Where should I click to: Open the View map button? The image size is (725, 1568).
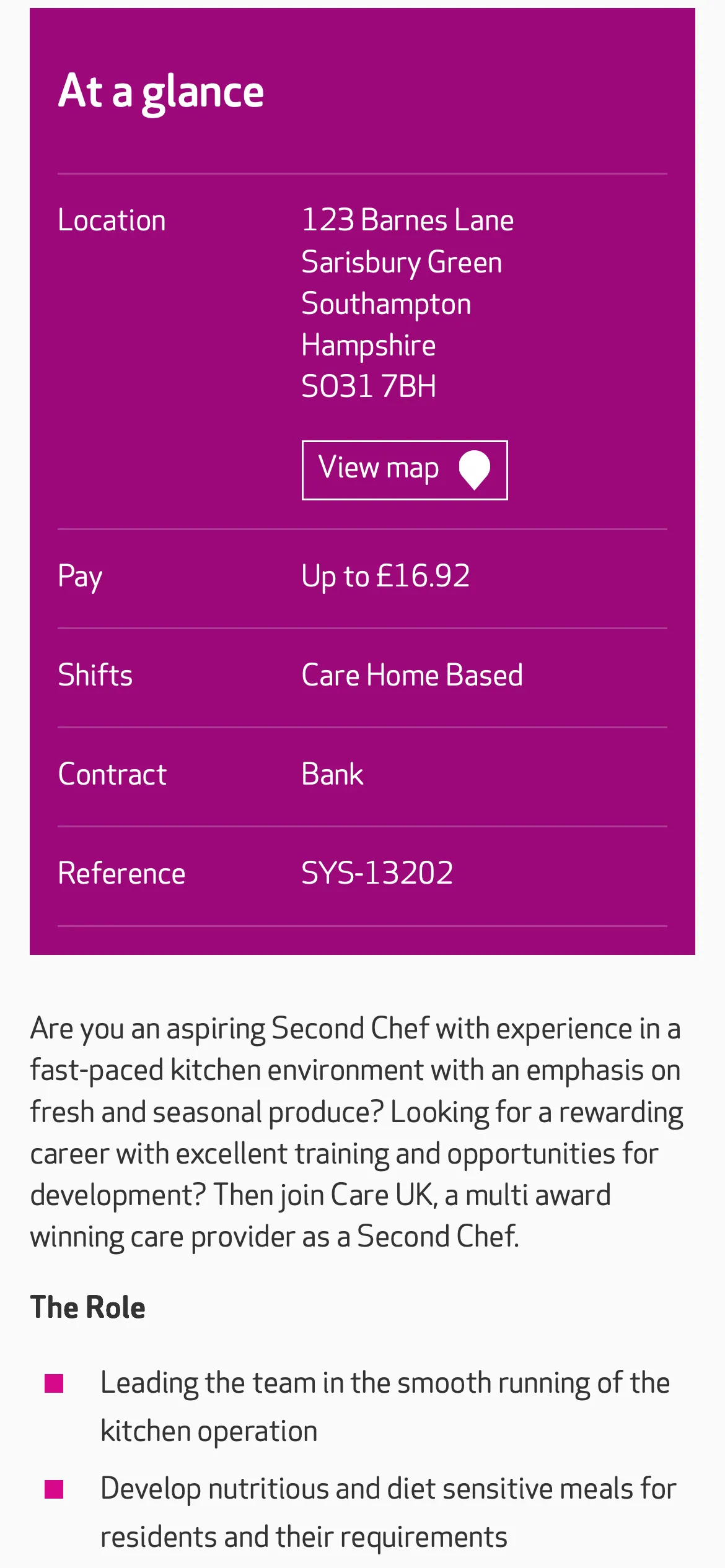tap(404, 470)
